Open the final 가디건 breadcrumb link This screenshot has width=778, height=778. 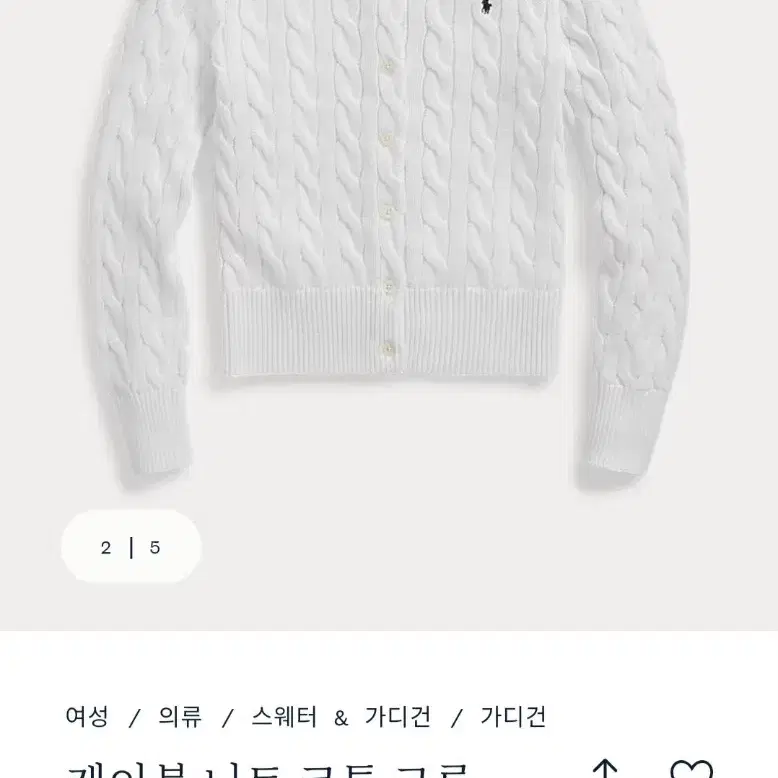[x=513, y=716]
